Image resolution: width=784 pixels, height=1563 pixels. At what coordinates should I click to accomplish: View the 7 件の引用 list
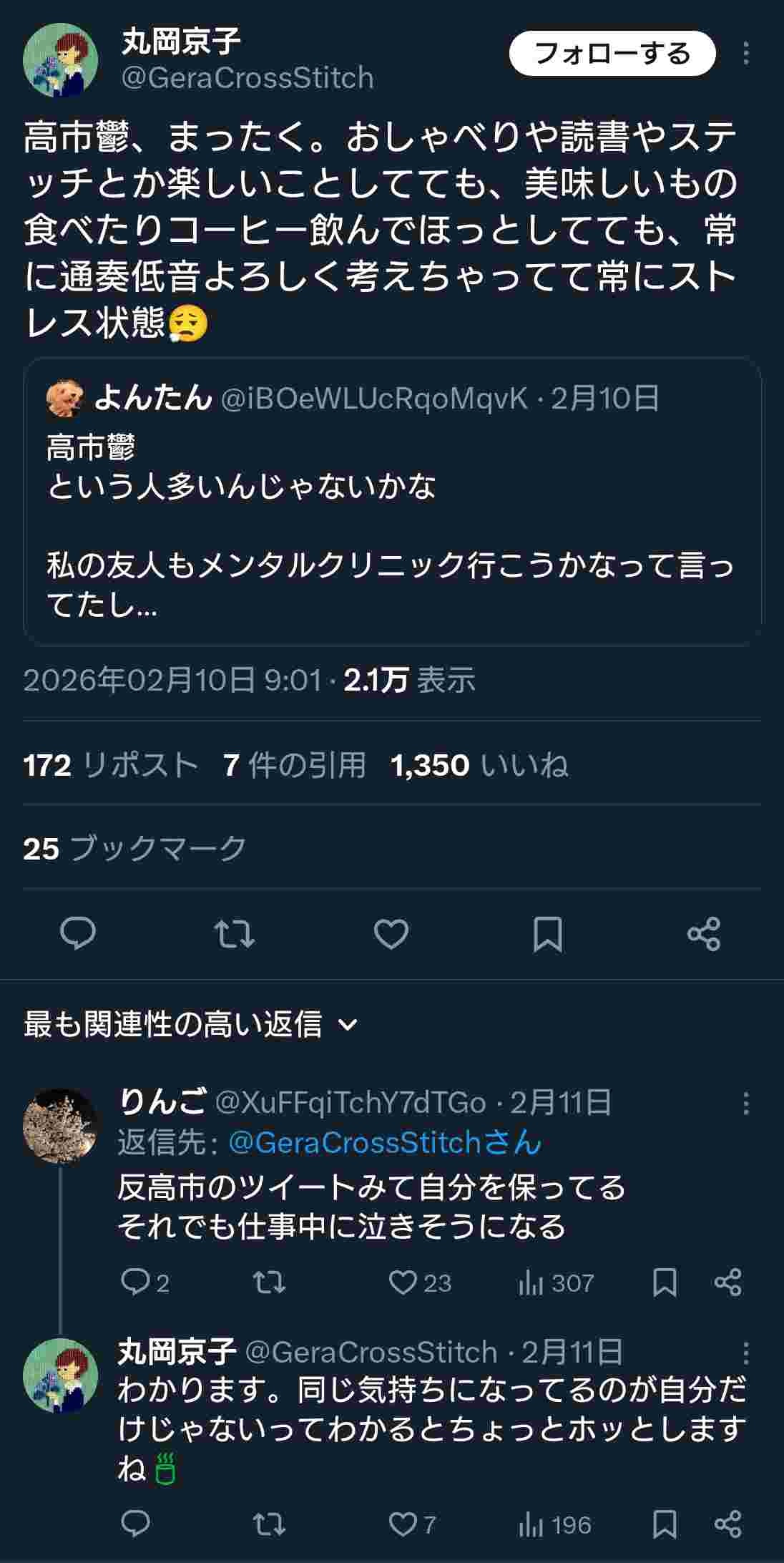coord(295,765)
